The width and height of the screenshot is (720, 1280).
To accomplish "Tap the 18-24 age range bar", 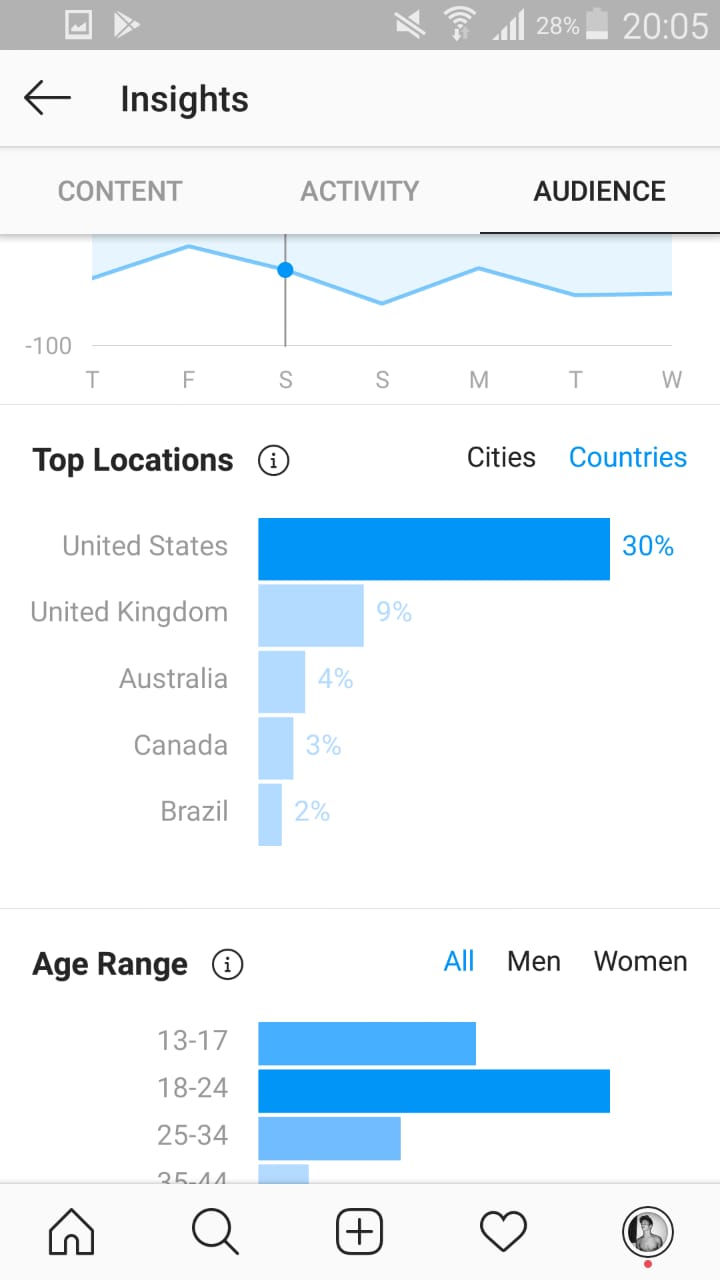I will tap(434, 1091).
